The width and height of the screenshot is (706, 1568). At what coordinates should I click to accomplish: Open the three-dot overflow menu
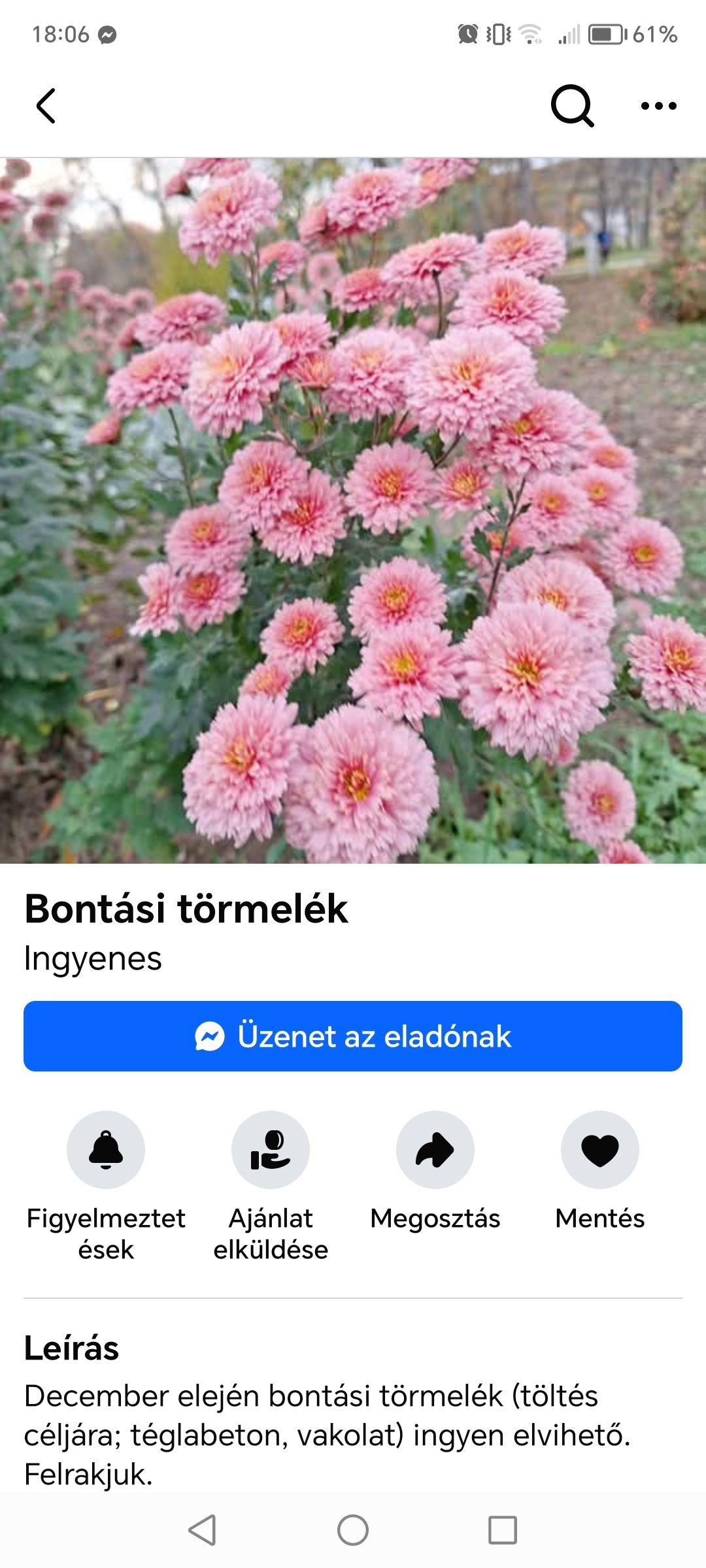point(658,106)
